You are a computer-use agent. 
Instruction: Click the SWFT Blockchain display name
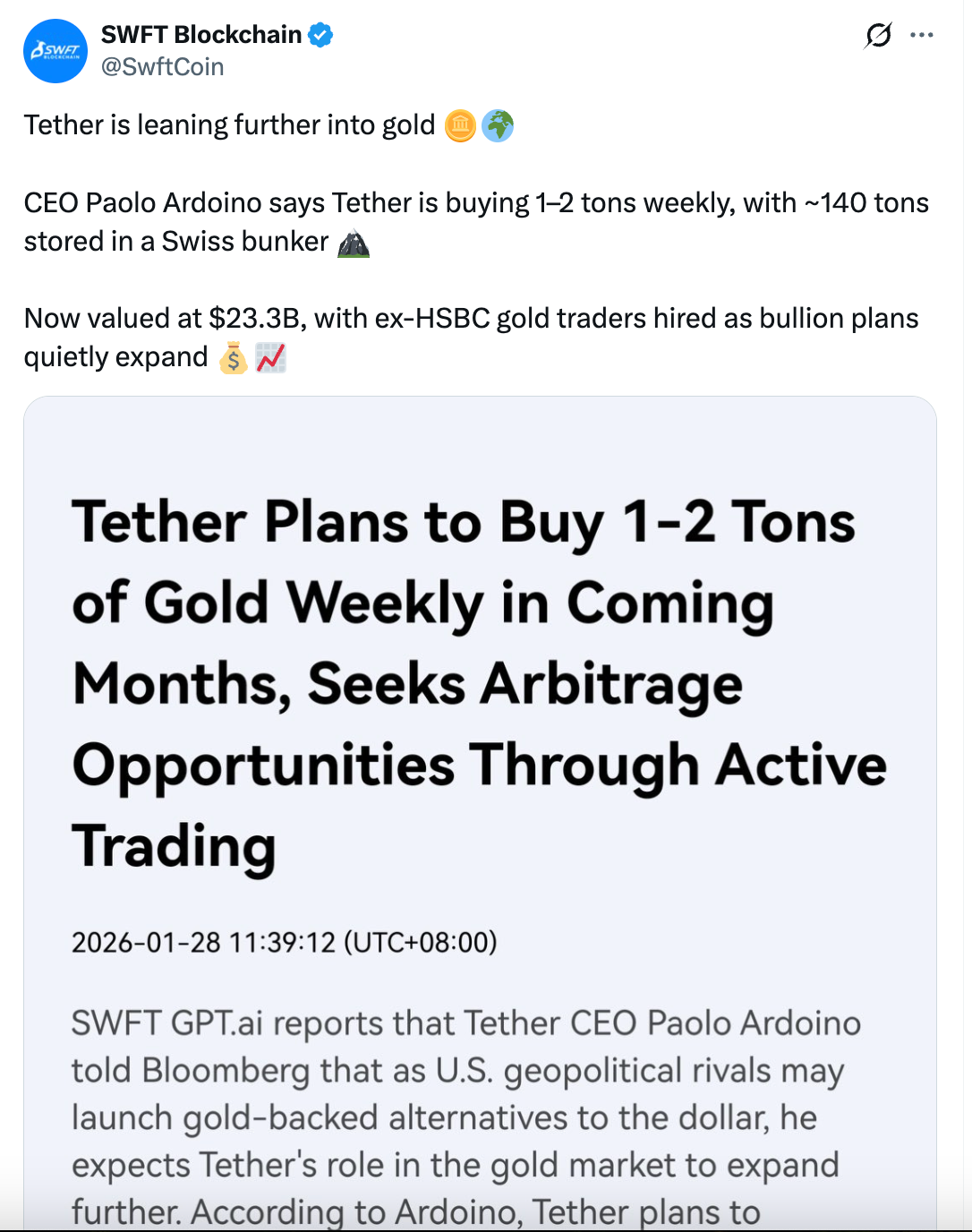tap(201, 34)
